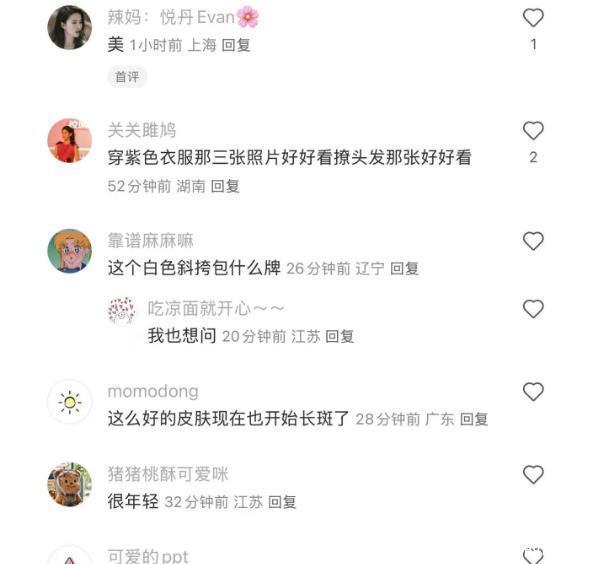Open 关关雎鸠's profile avatar
Screen dimensions: 601x564
[69, 141]
